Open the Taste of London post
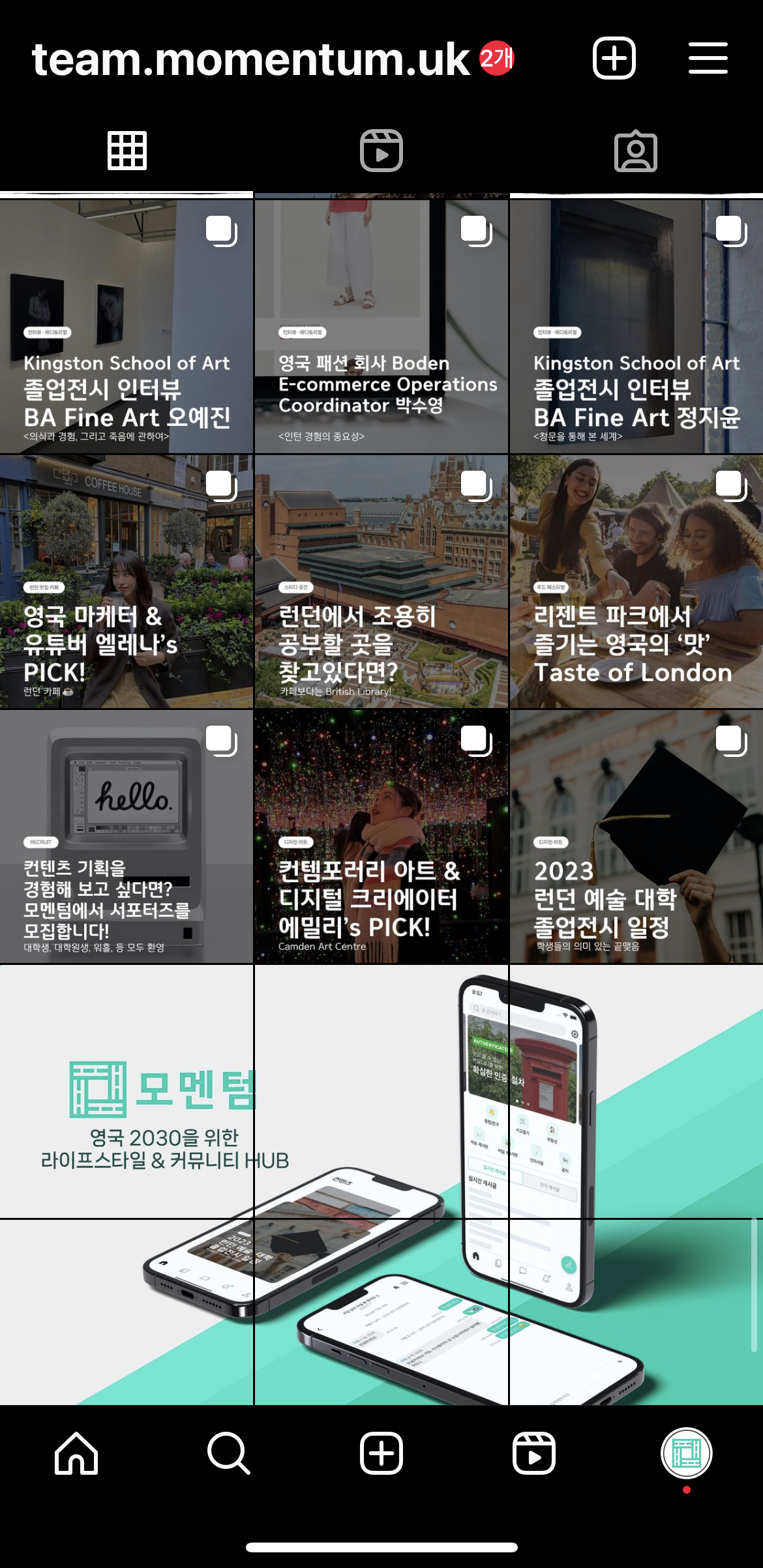763x1568 pixels. 636,582
